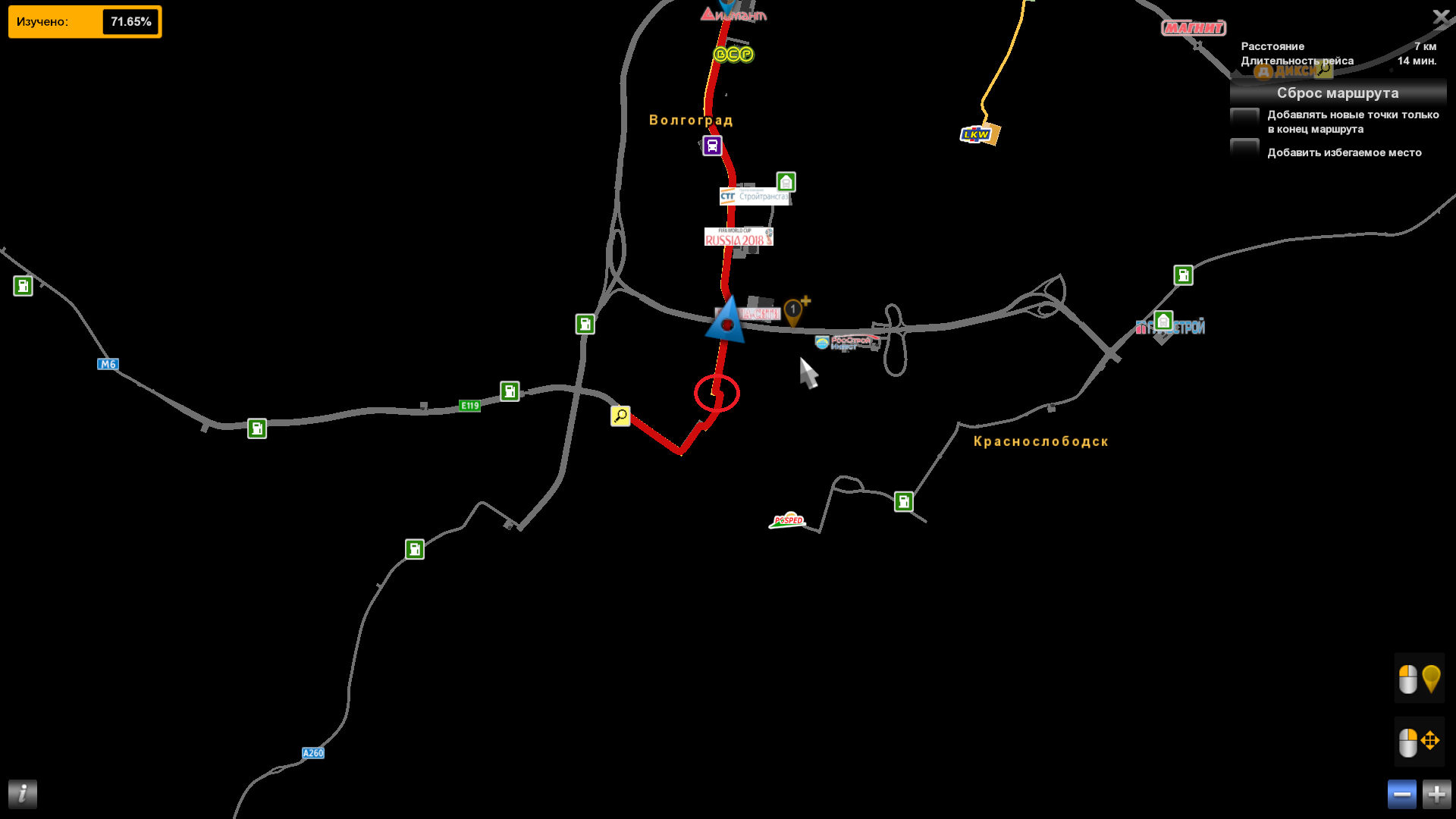
Task: Tap the purple bus station icon
Action: tap(712, 146)
